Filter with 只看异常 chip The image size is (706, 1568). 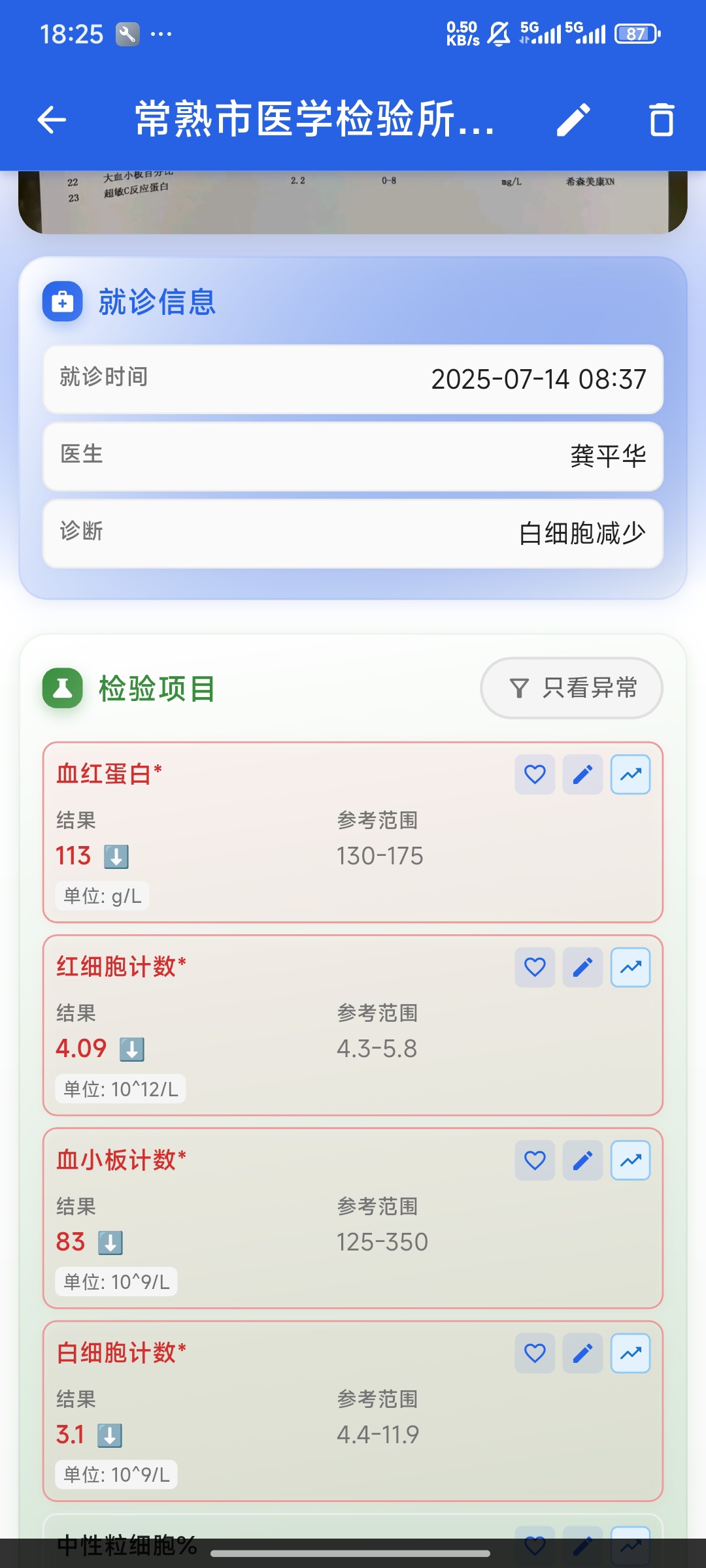coord(572,688)
